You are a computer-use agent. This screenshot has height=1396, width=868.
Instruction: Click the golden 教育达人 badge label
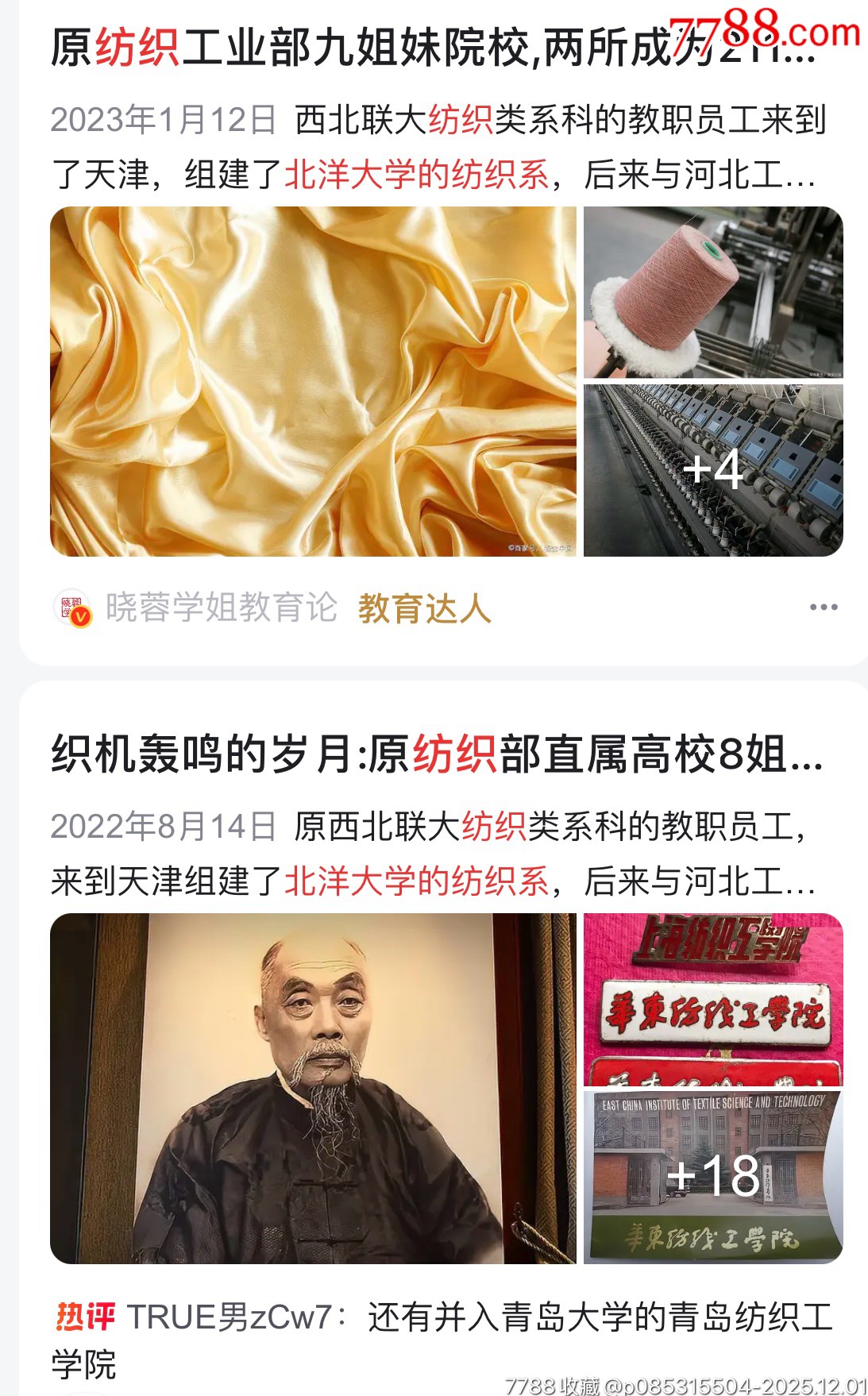pyautogui.click(x=426, y=607)
